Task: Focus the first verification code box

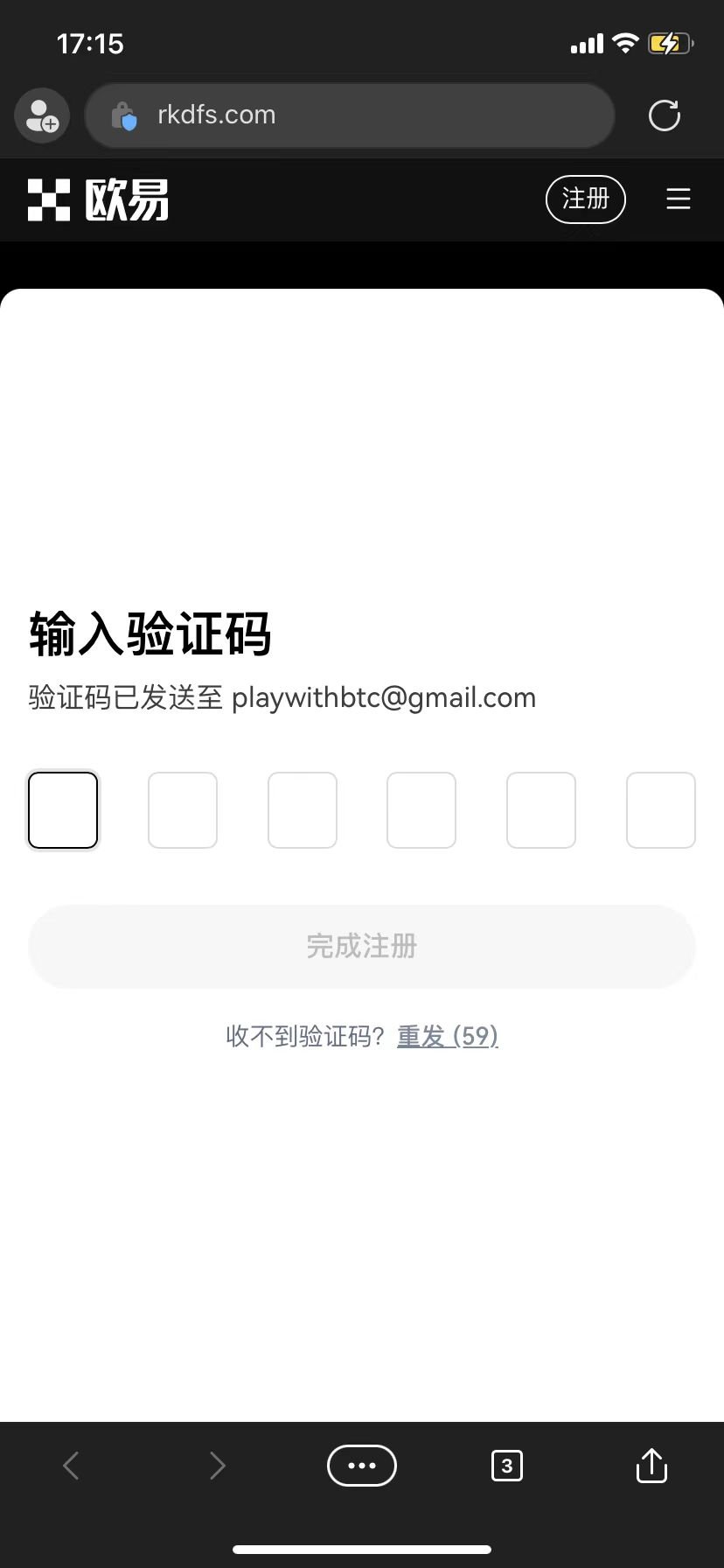Action: pos(63,810)
